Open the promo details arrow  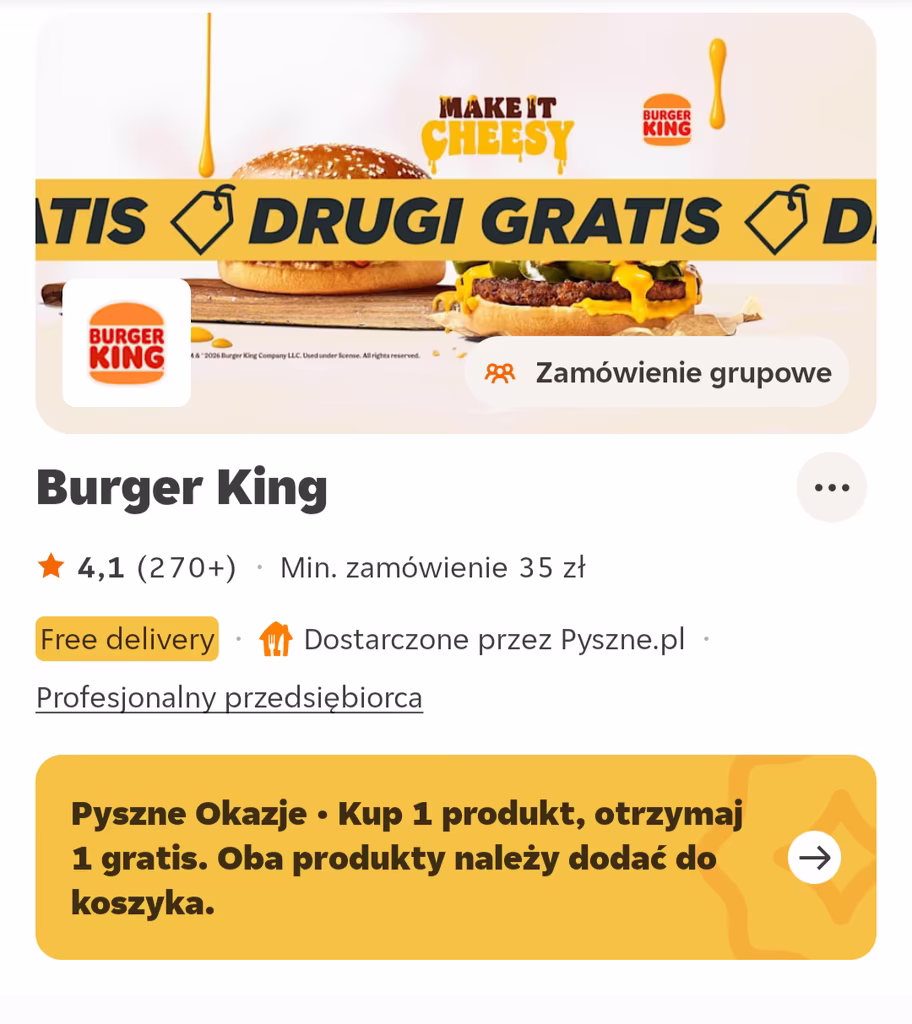click(814, 857)
